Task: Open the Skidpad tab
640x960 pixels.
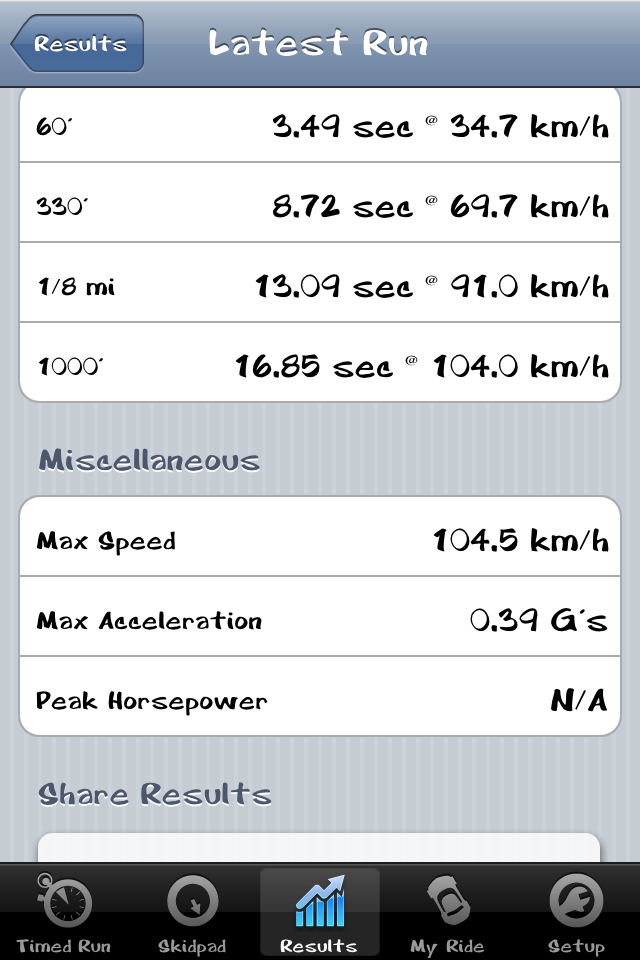Action: (x=191, y=912)
